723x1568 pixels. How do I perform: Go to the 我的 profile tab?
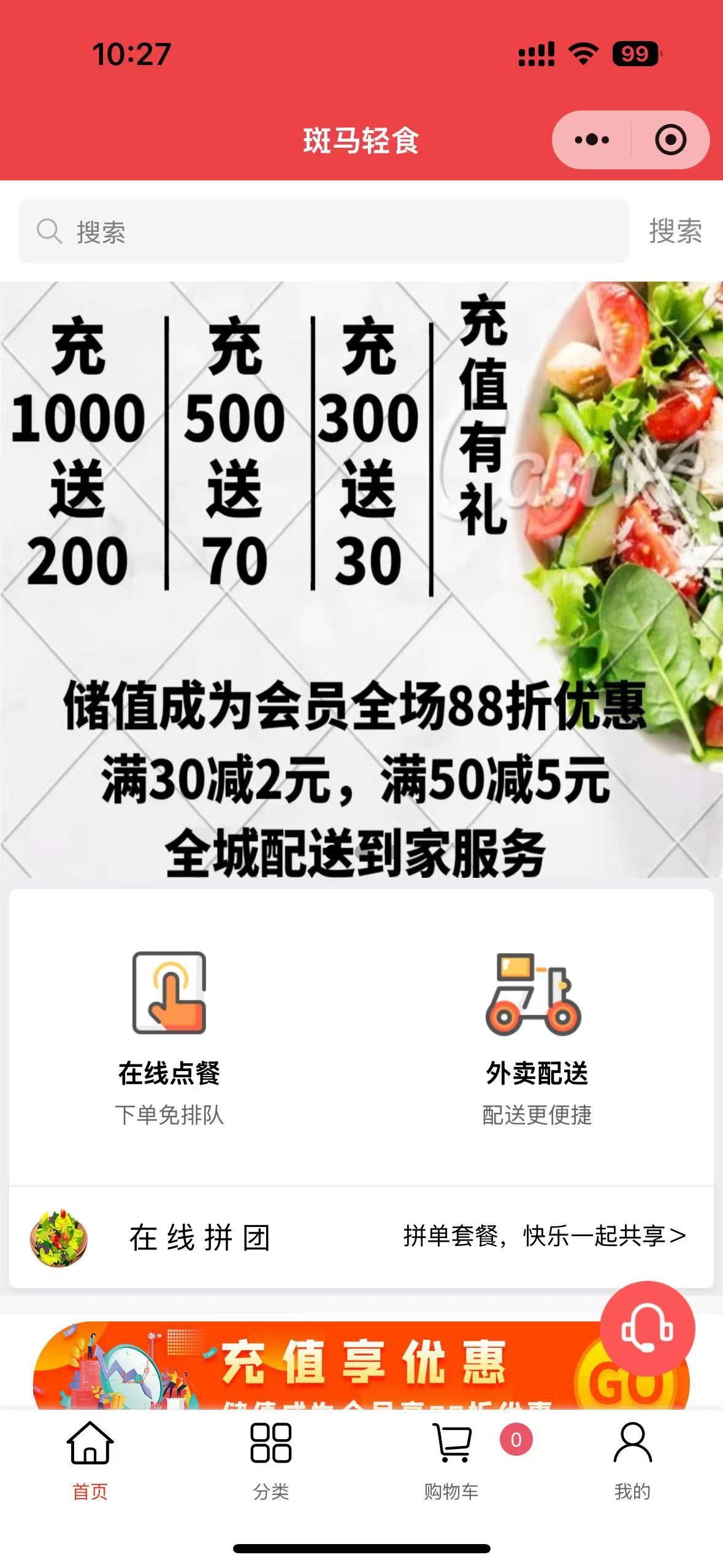pos(632,1461)
